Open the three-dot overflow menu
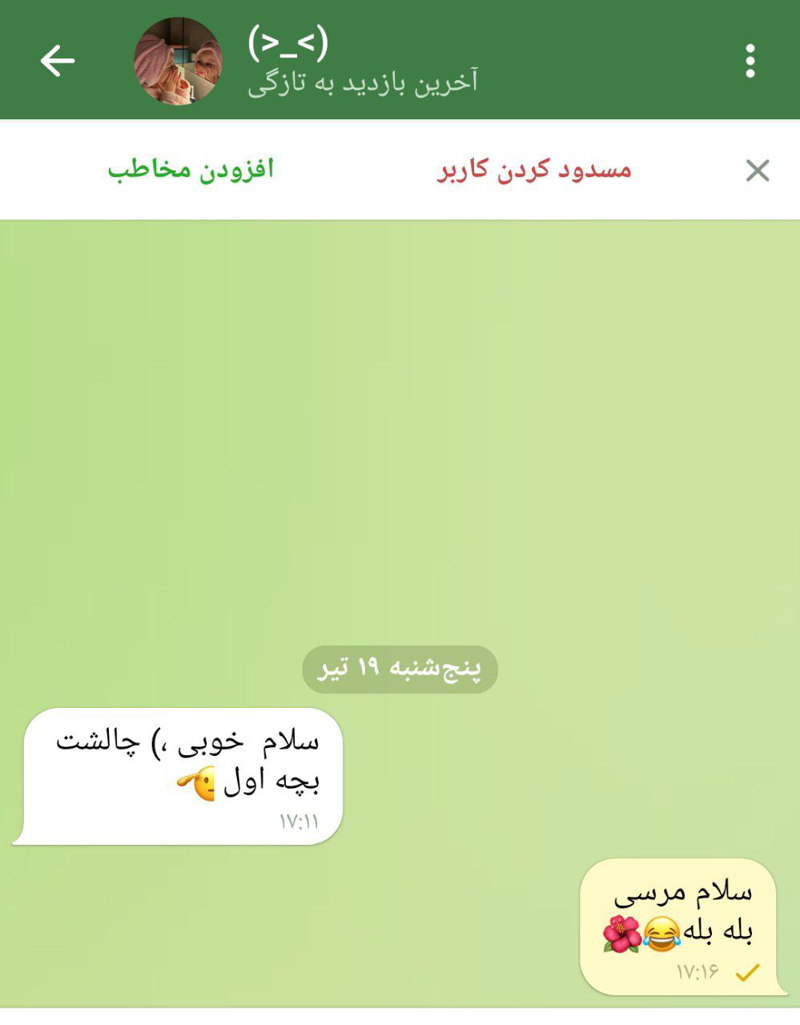 (750, 61)
